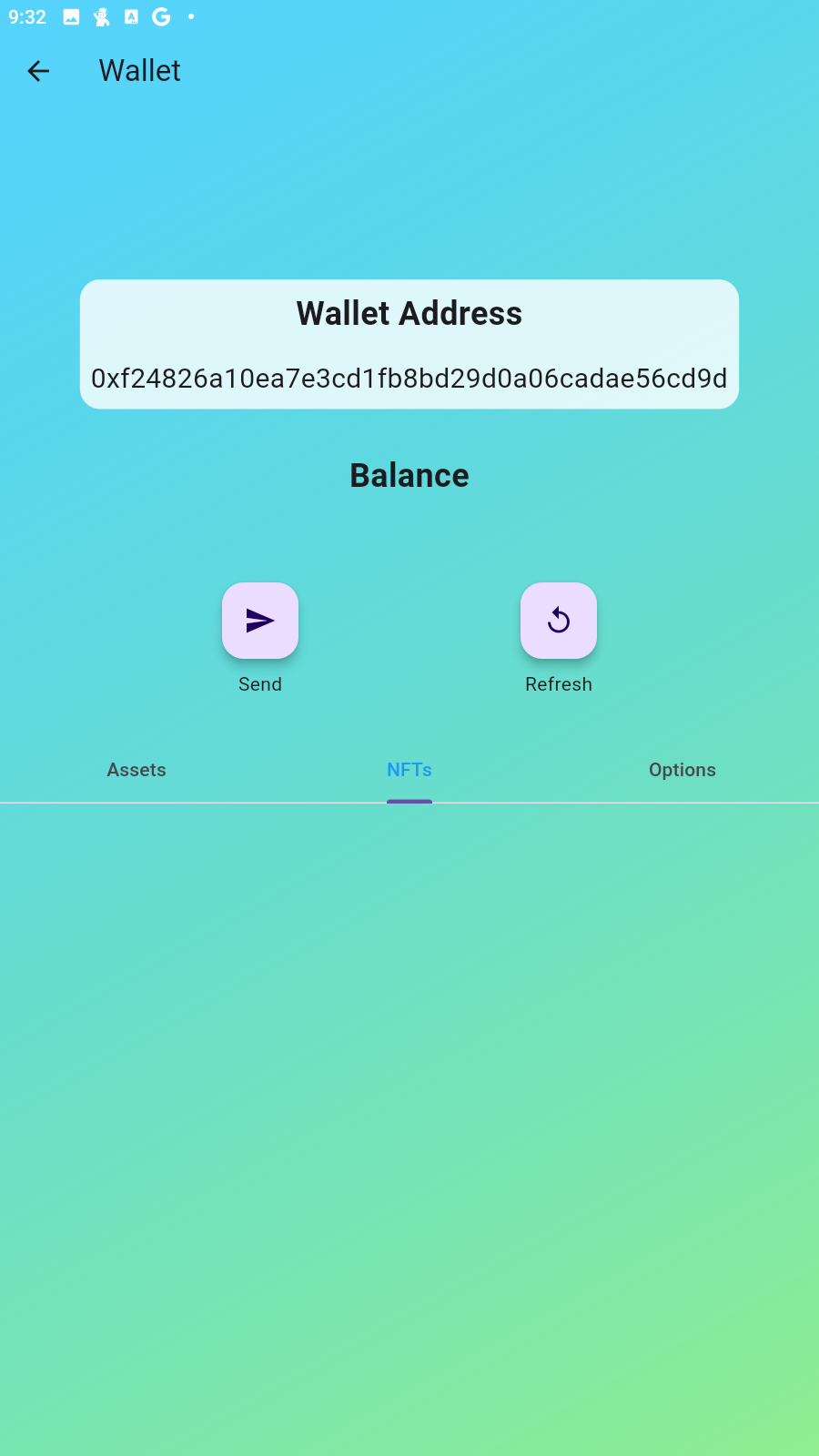Screen dimensions: 819x1456
Task: Select the NFTs tab
Action: tap(409, 770)
